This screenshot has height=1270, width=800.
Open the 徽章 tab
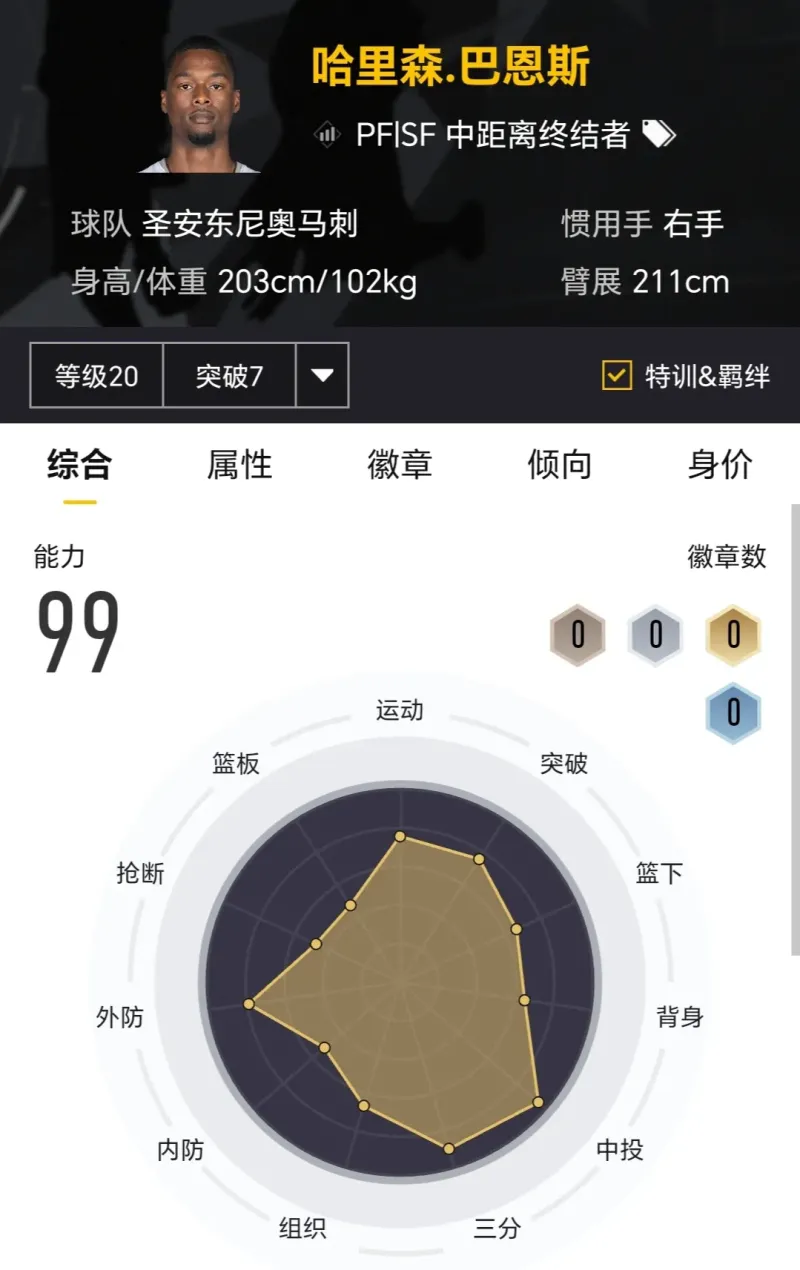tap(399, 465)
